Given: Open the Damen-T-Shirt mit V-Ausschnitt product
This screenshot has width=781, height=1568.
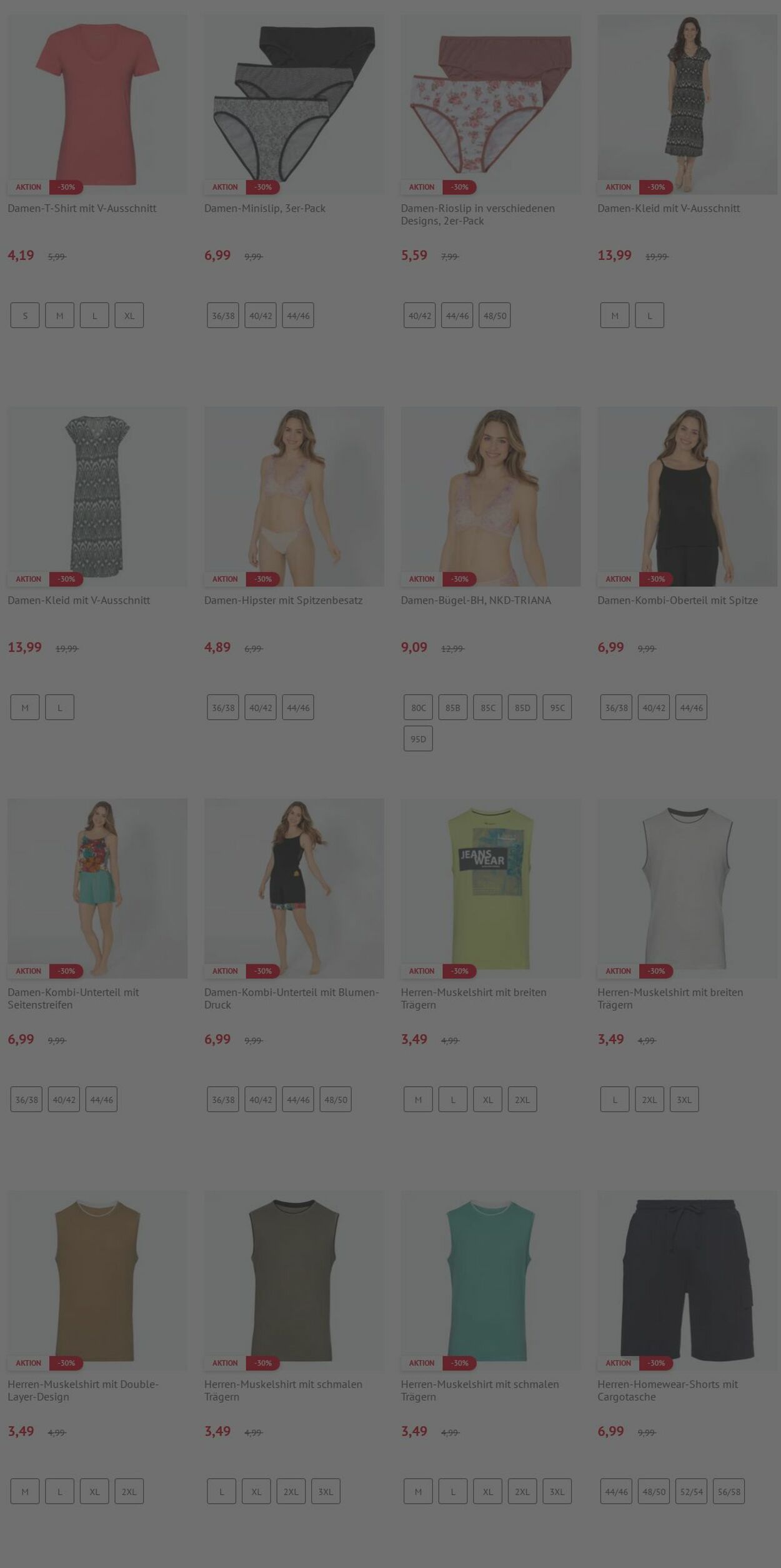Looking at the screenshot, I should point(82,208).
